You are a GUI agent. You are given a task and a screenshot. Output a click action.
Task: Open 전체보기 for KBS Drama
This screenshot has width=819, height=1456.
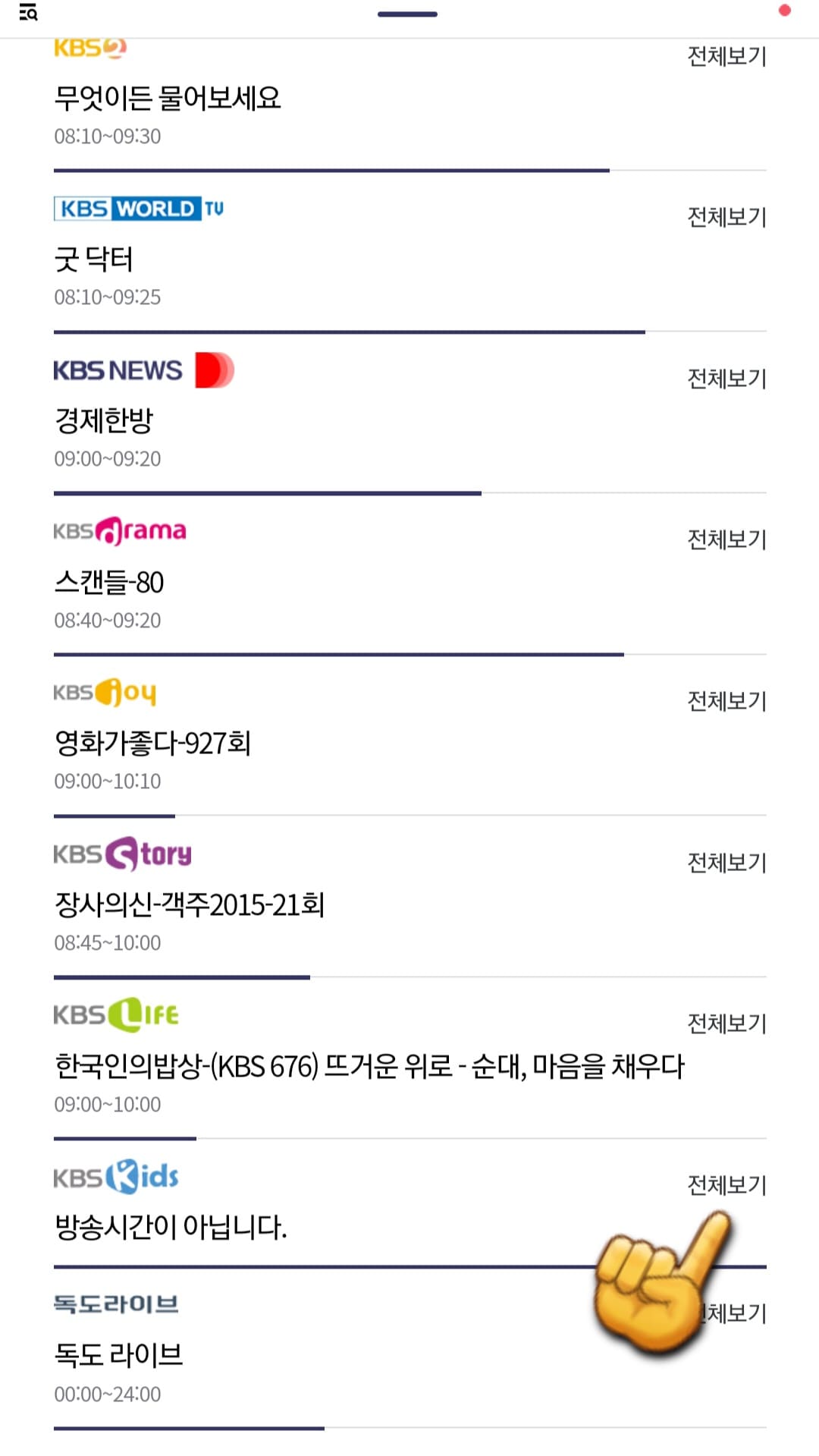click(726, 539)
